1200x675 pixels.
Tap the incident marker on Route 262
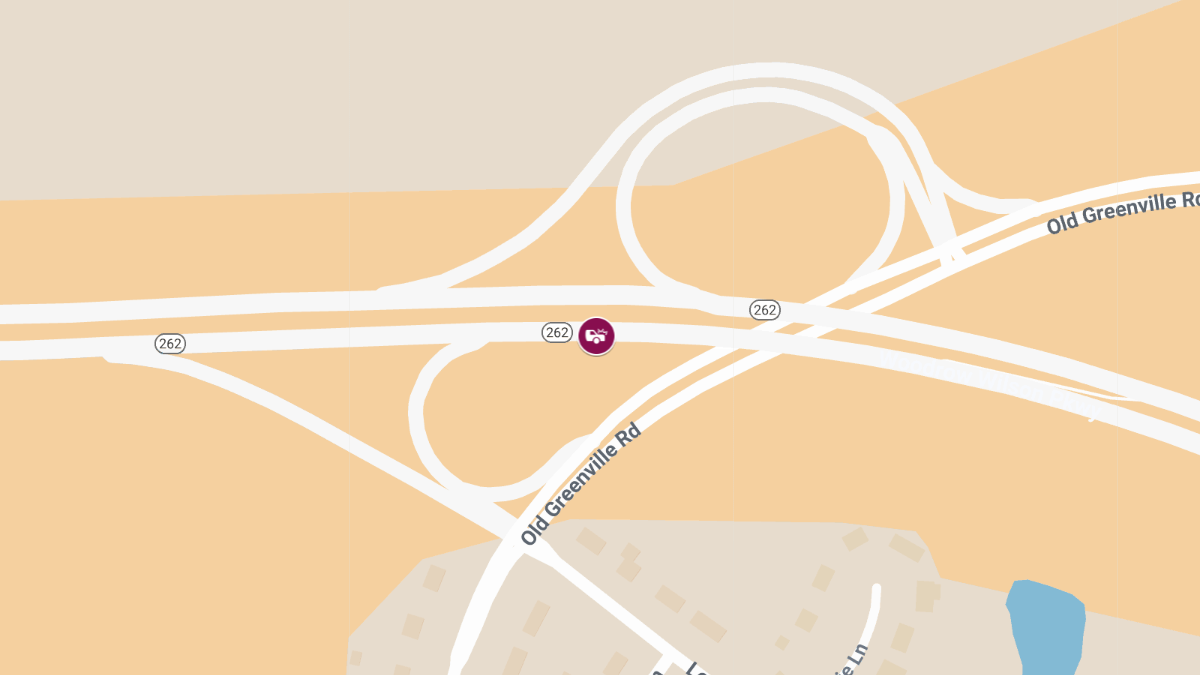(596, 336)
